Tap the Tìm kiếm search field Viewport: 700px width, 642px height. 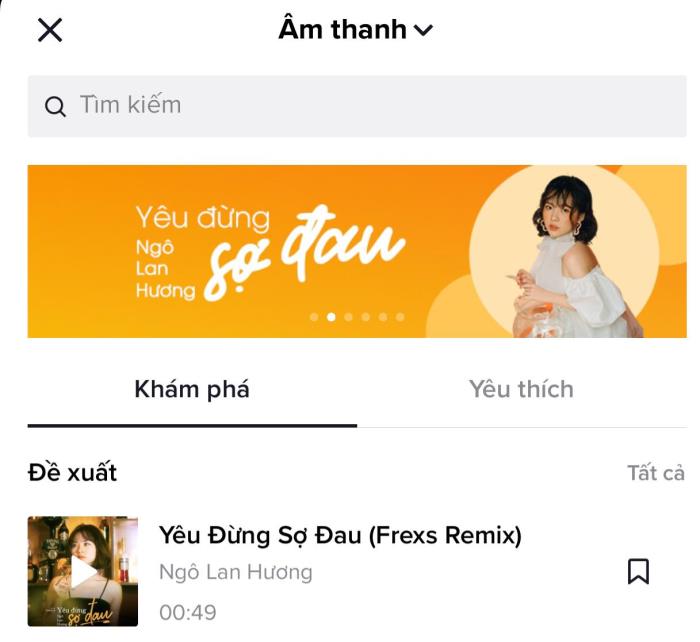click(356, 105)
